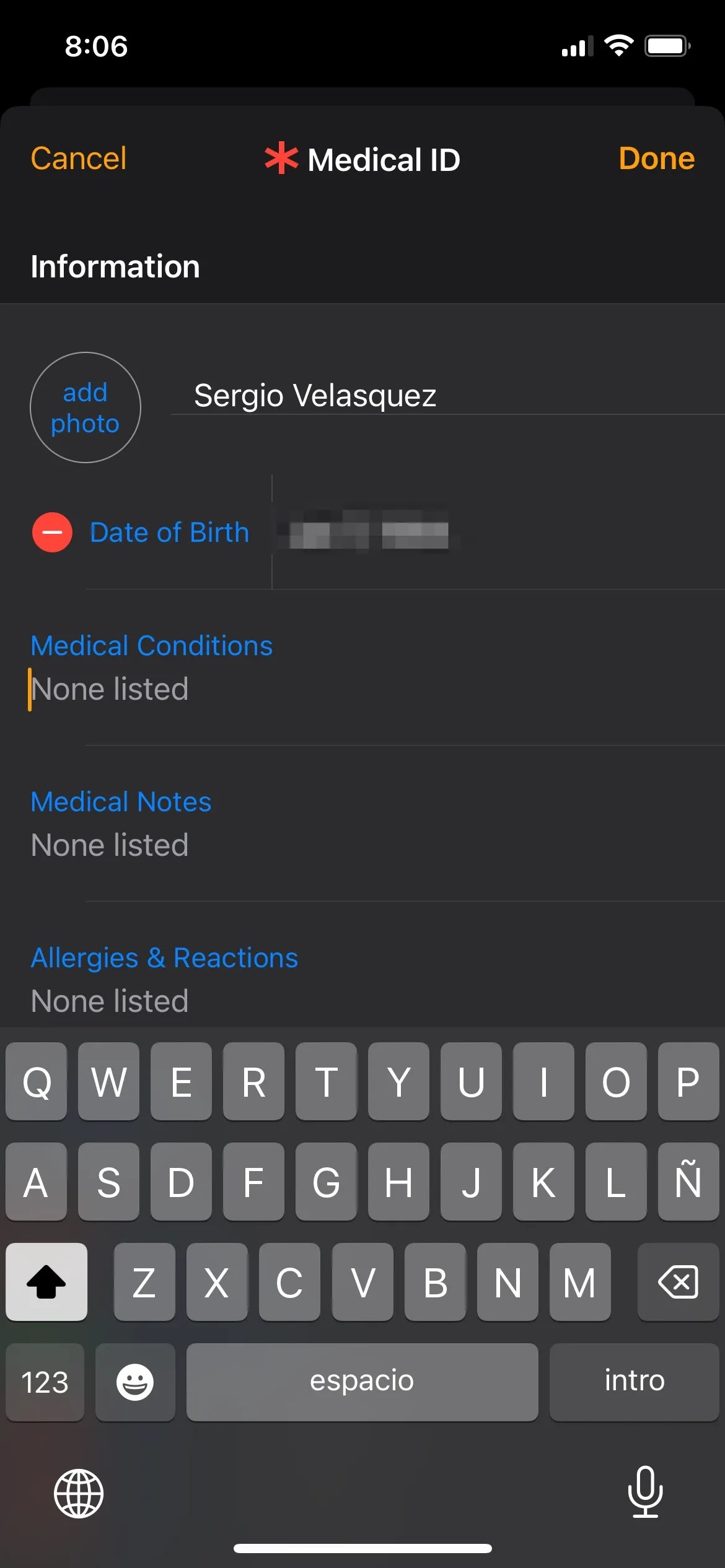Tap the Allergies & Reactions section

point(164,957)
